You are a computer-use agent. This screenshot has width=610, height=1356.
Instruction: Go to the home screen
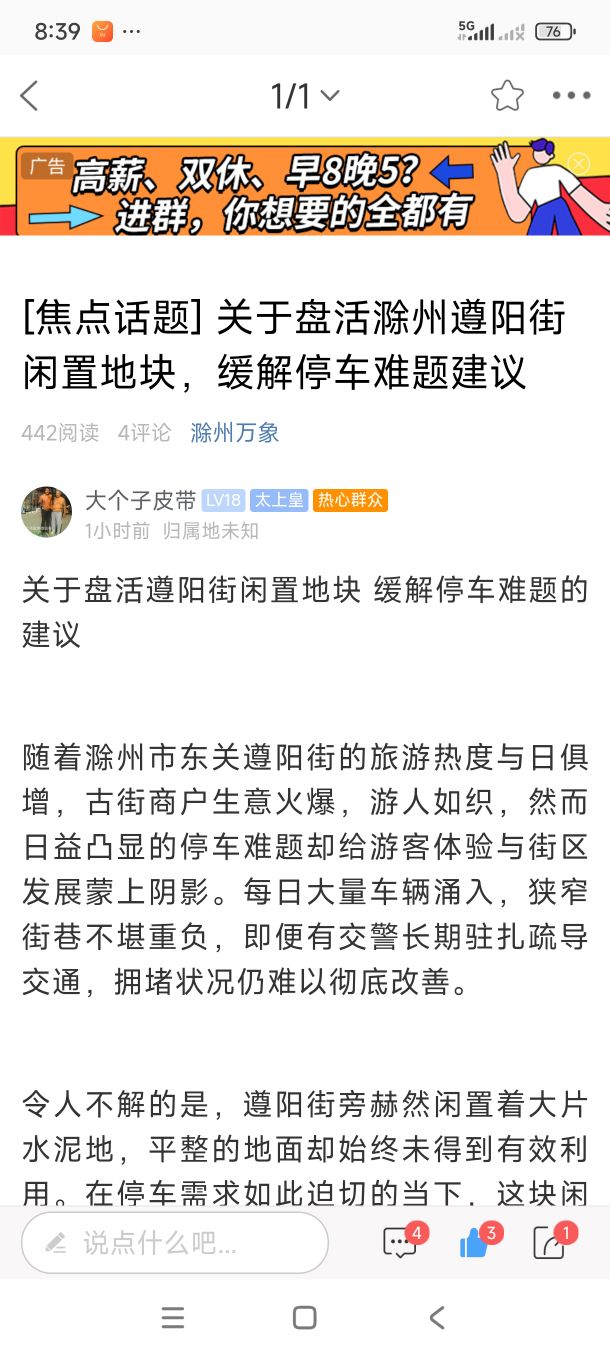pyautogui.click(x=305, y=1318)
